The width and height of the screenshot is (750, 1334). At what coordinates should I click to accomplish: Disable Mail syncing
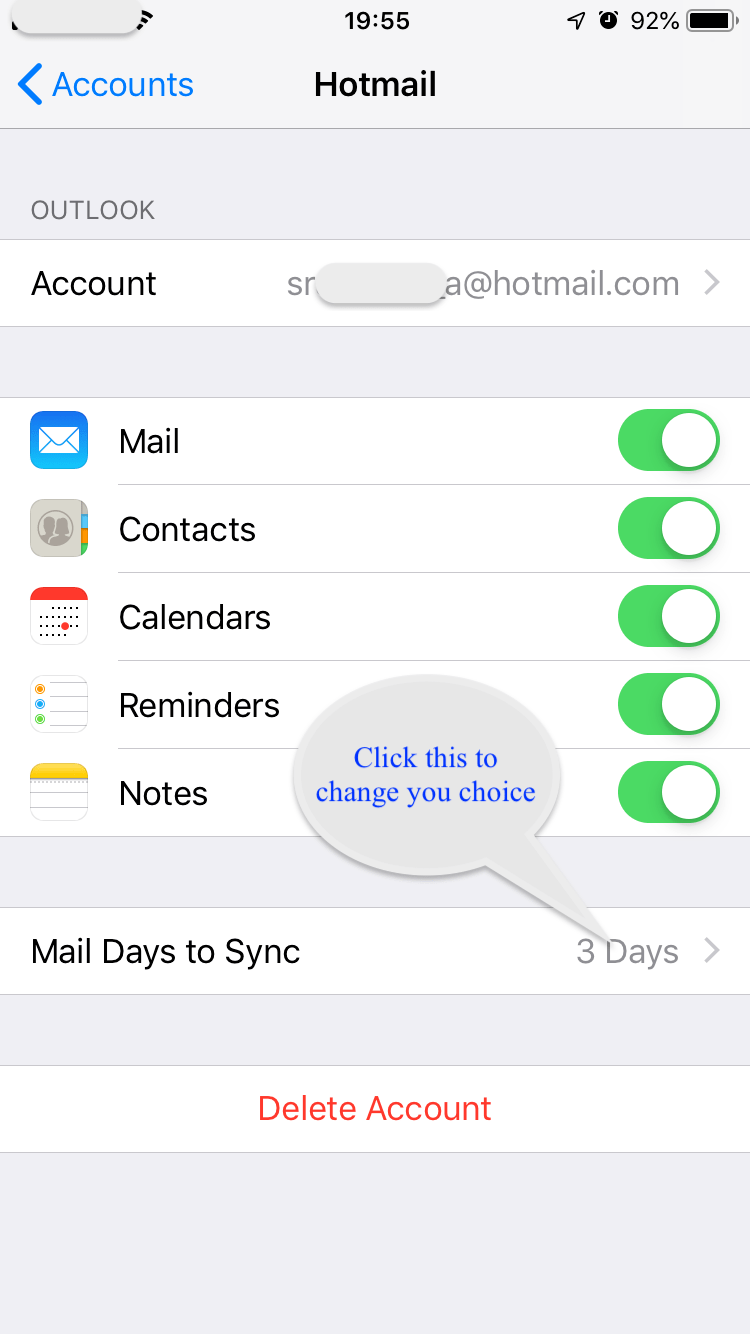point(668,440)
